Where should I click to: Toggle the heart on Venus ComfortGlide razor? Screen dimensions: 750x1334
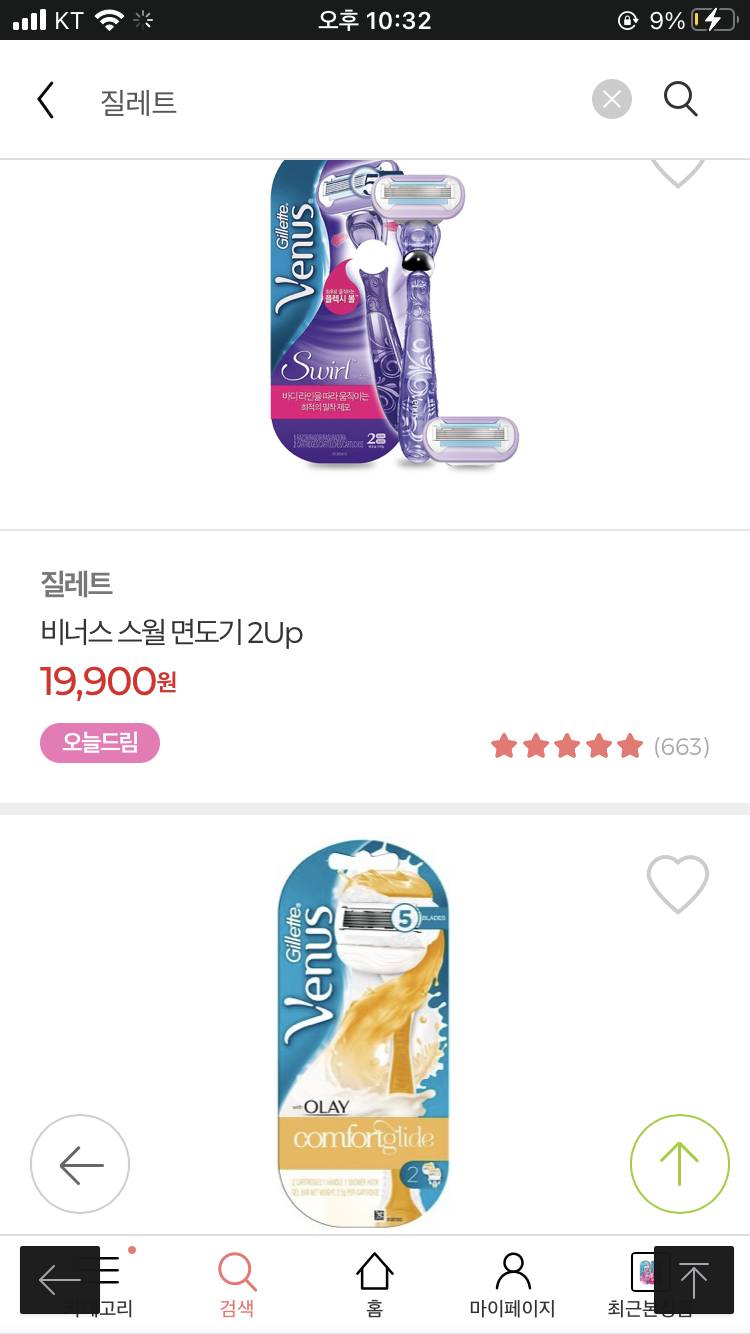(x=678, y=885)
